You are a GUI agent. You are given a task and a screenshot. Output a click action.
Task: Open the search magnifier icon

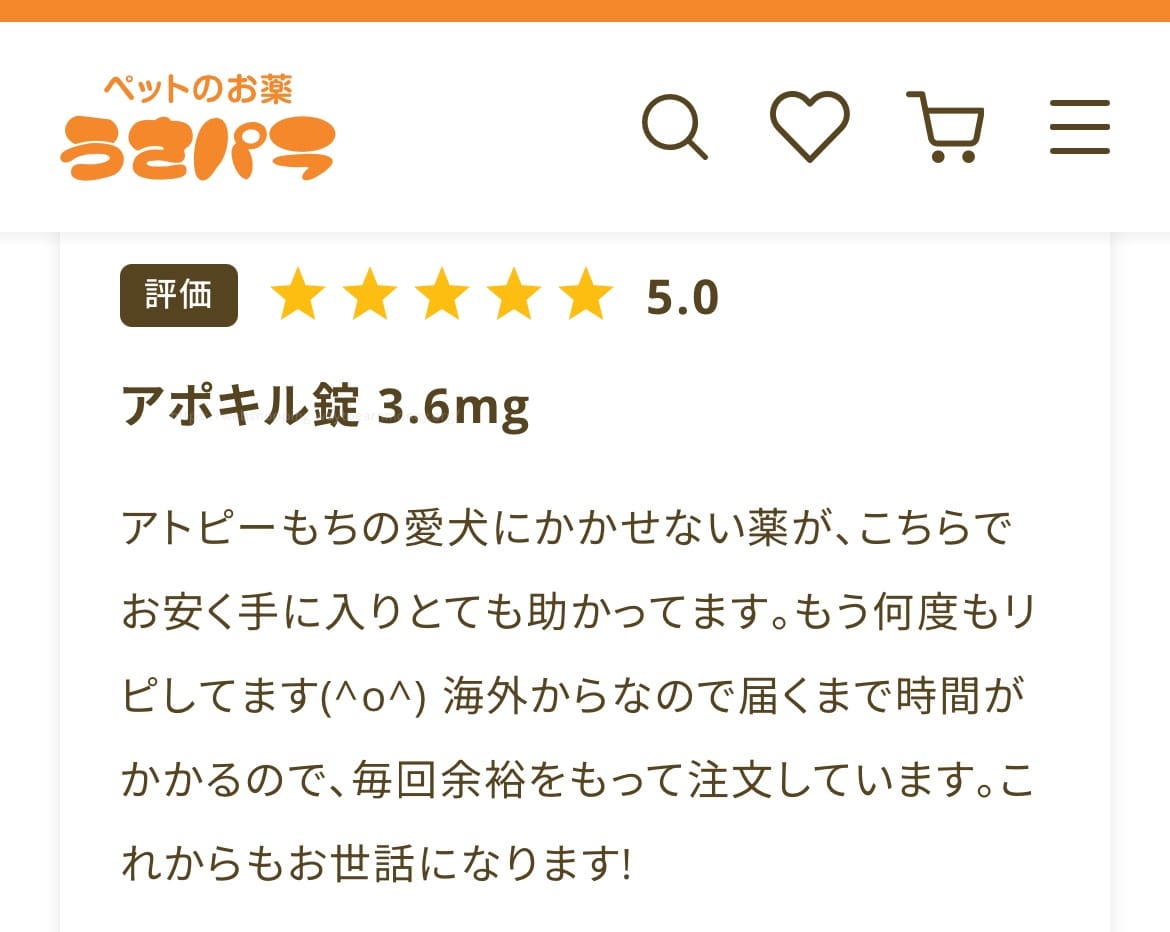coord(674,127)
